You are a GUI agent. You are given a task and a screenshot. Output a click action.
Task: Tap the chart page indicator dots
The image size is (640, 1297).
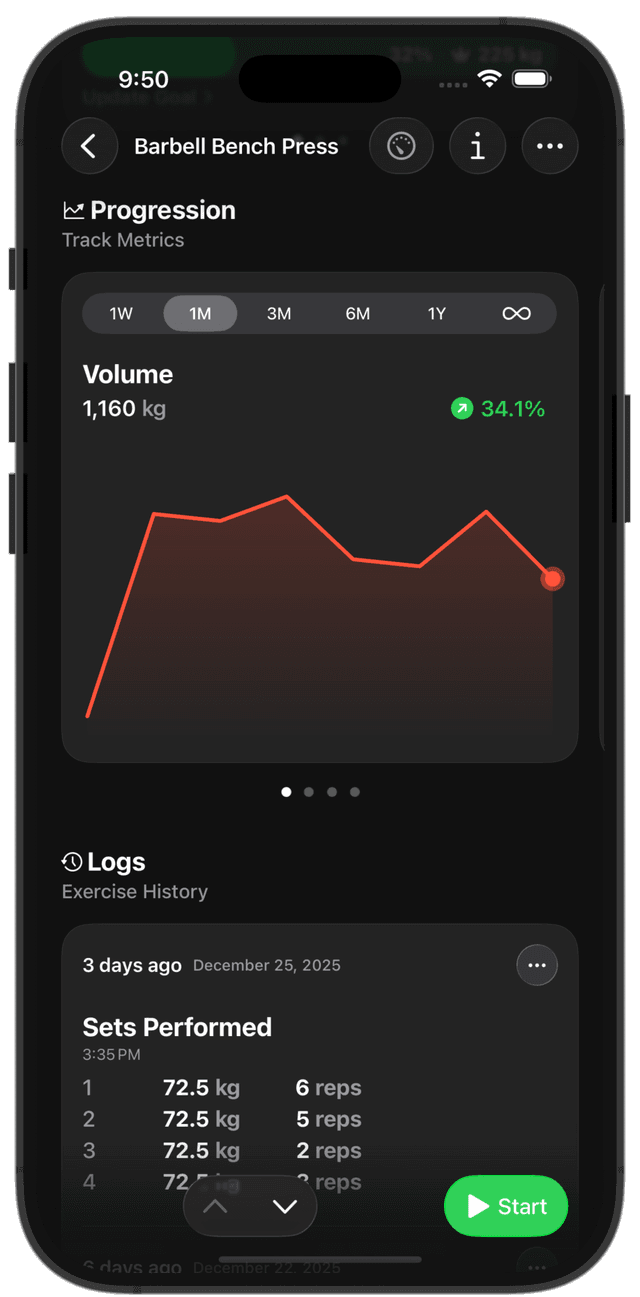[320, 792]
